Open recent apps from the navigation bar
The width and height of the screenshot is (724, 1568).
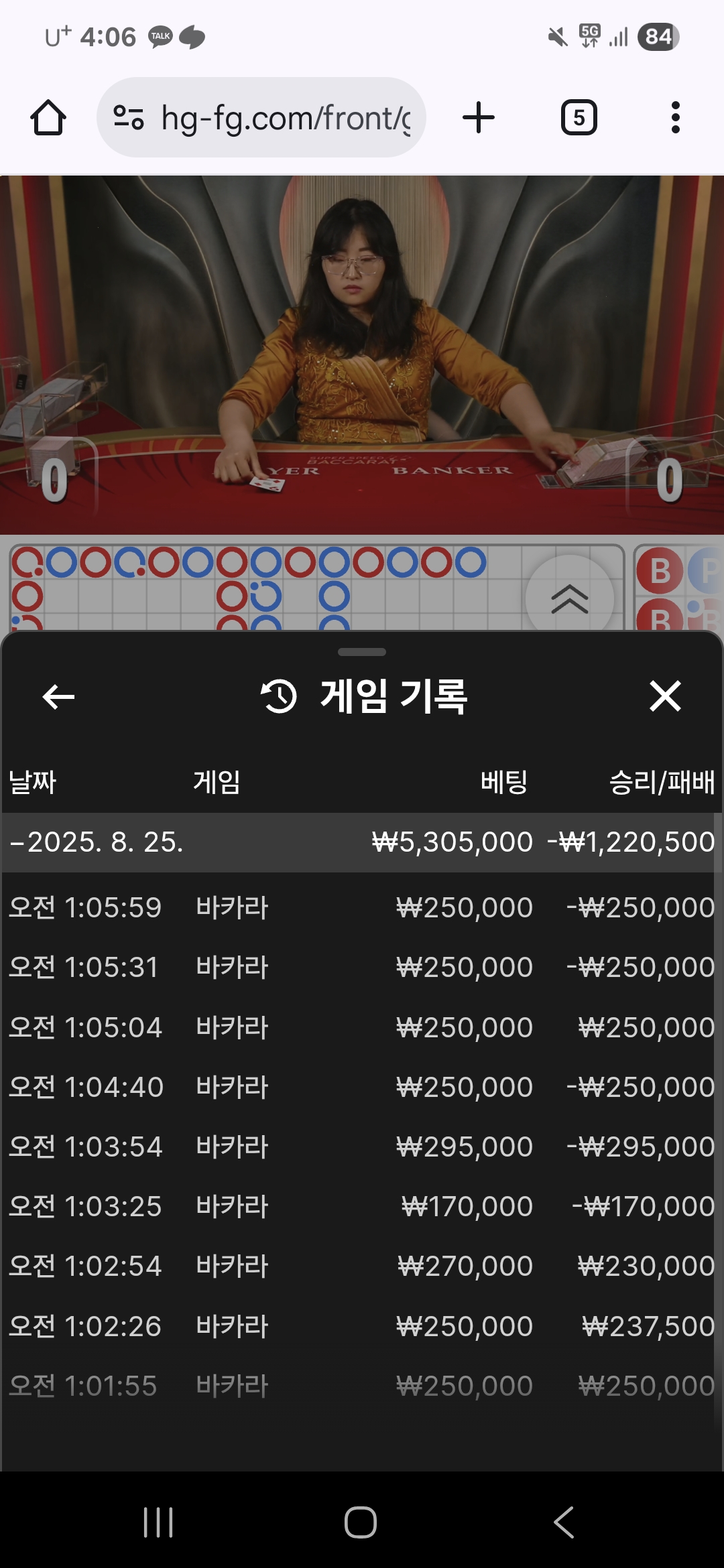[158, 1522]
